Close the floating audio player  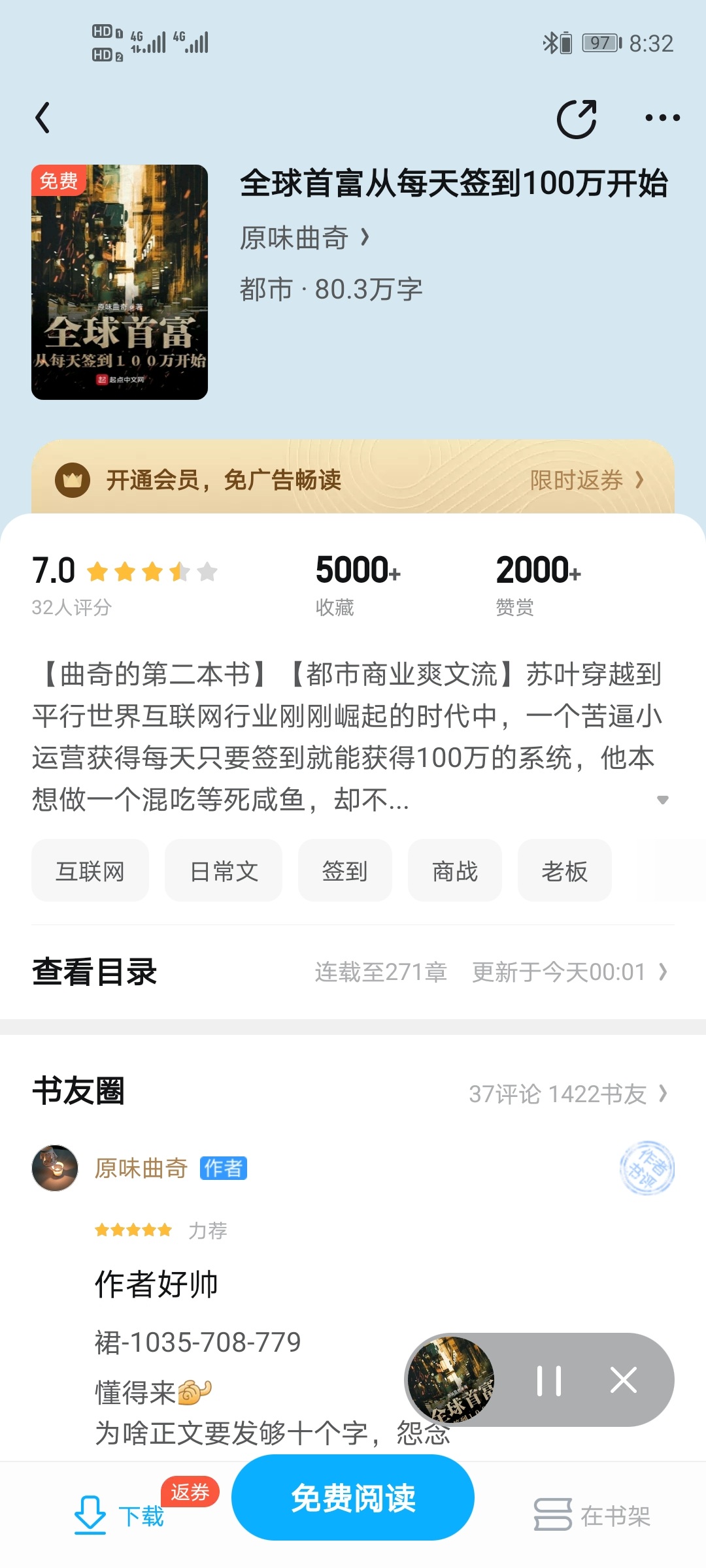coord(623,1380)
